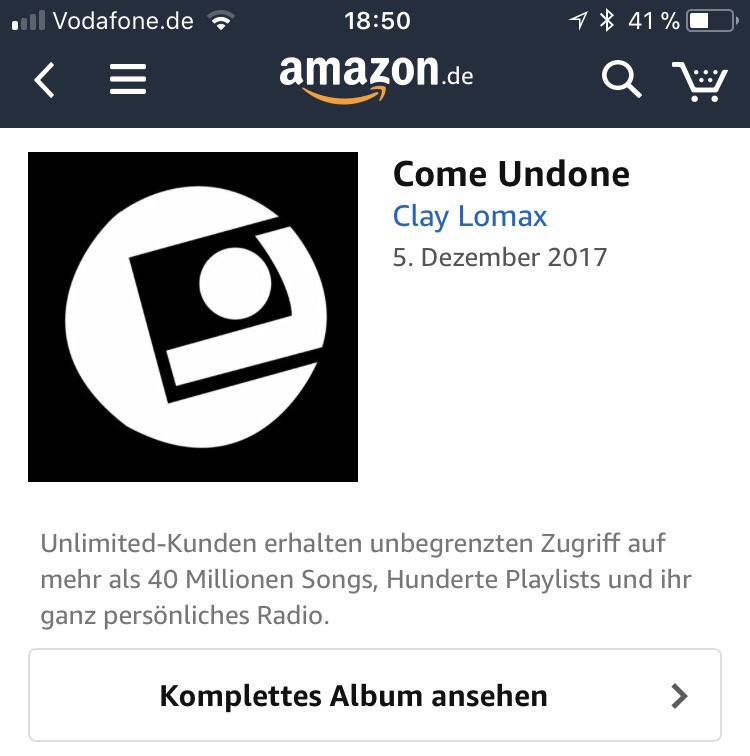The image size is (750, 756).
Task: Go back to the previous page
Action: pyautogui.click(x=44, y=80)
